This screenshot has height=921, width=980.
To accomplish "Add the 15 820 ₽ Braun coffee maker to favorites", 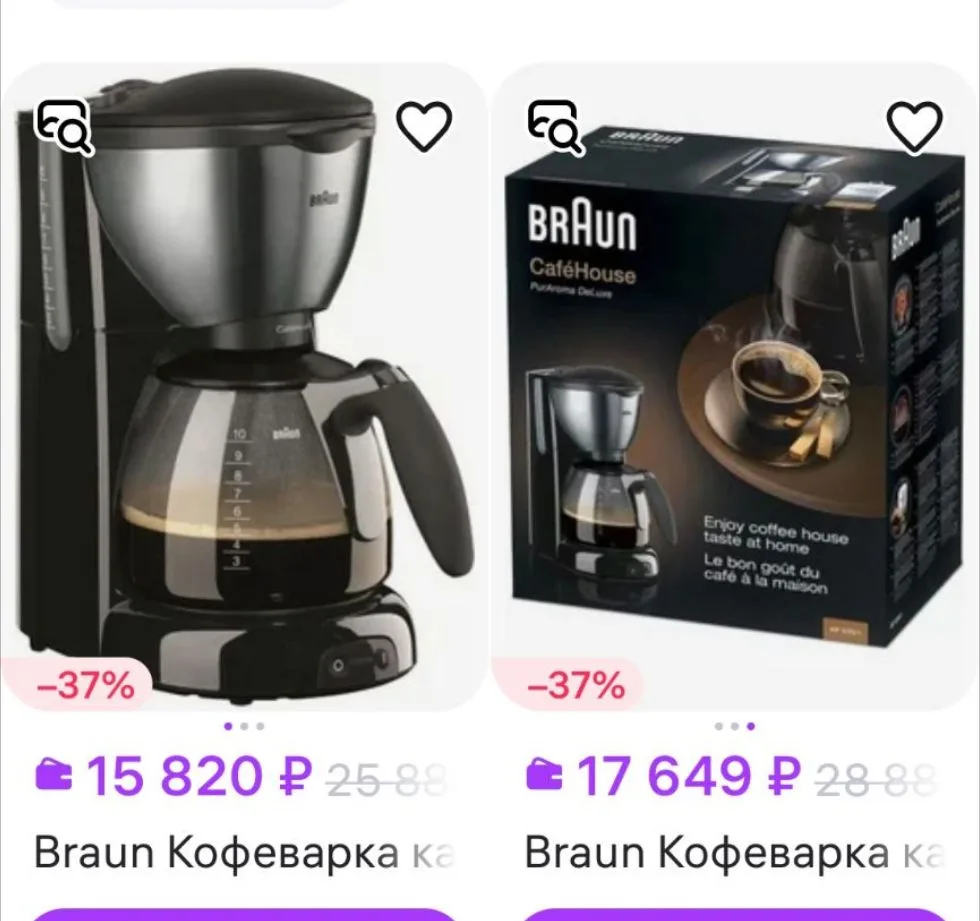I will click(424, 126).
